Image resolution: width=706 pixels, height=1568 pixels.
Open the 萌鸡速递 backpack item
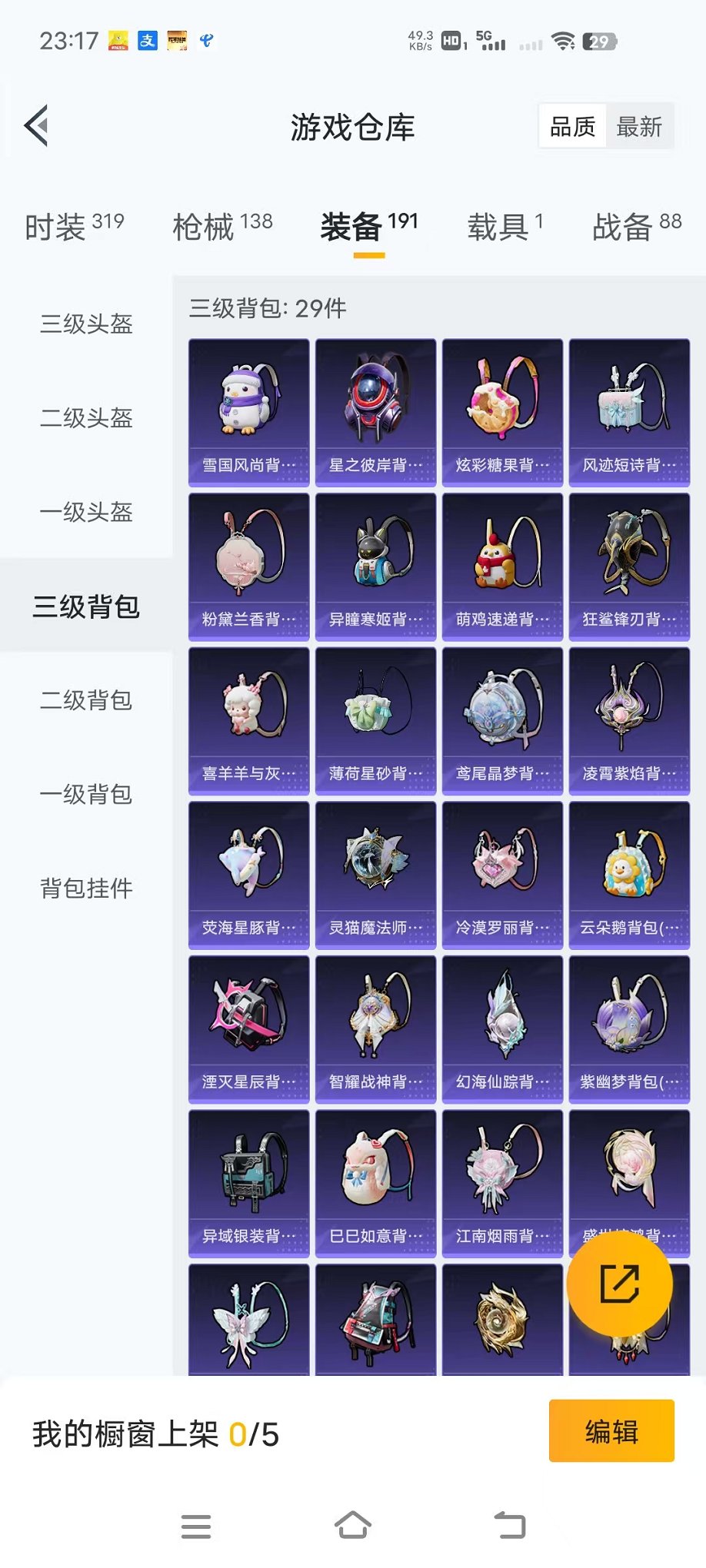coord(502,566)
